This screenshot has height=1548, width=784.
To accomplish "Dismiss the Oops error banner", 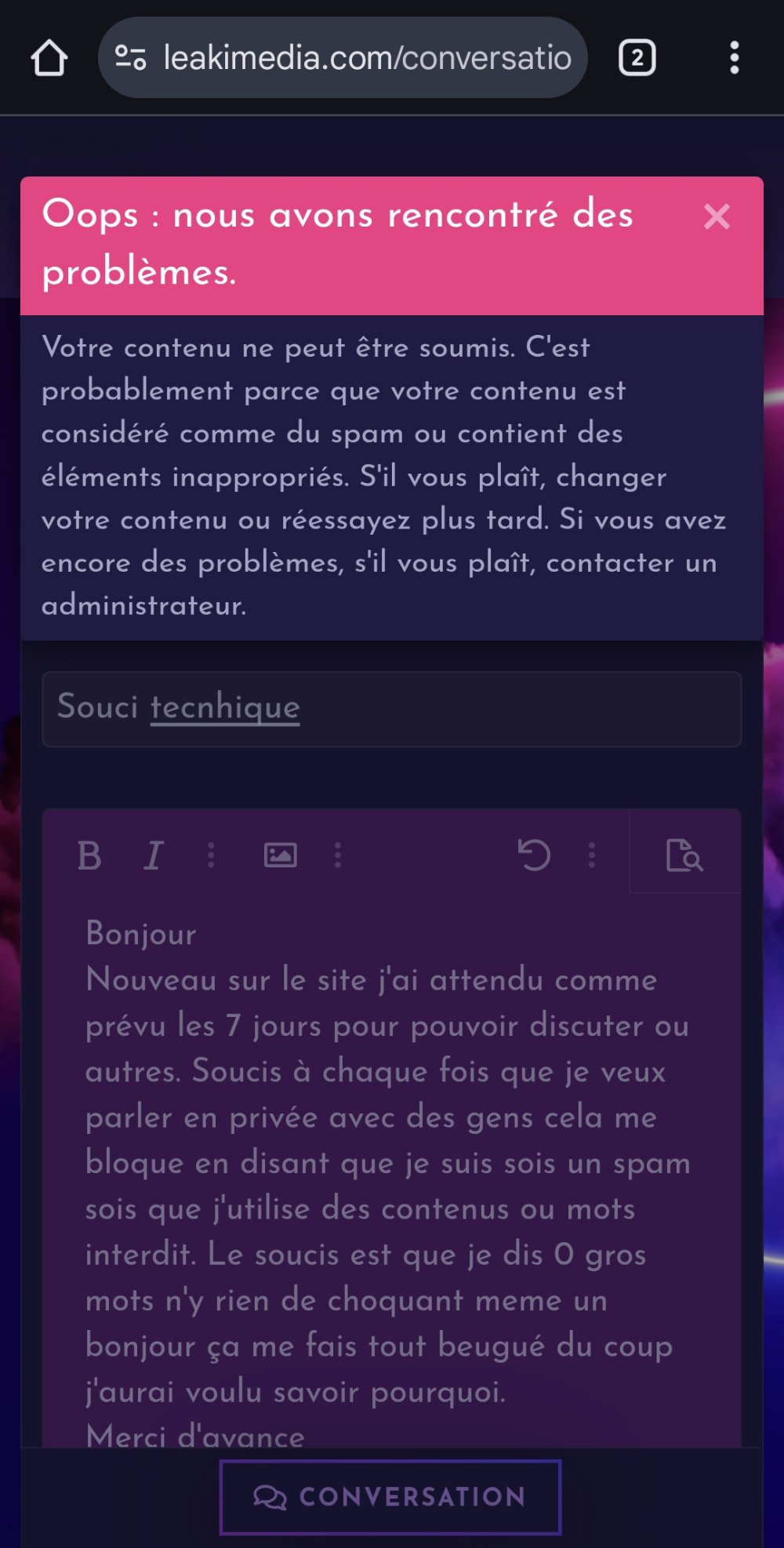I will pyautogui.click(x=717, y=216).
